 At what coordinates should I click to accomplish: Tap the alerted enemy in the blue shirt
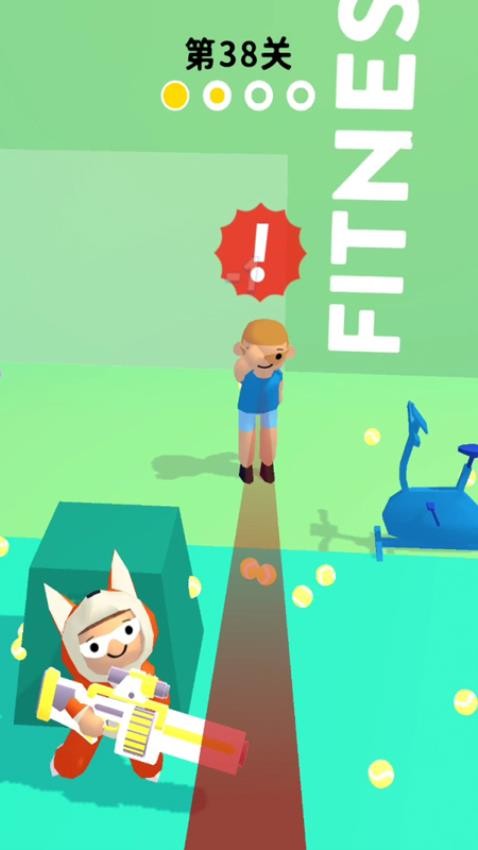click(262, 401)
